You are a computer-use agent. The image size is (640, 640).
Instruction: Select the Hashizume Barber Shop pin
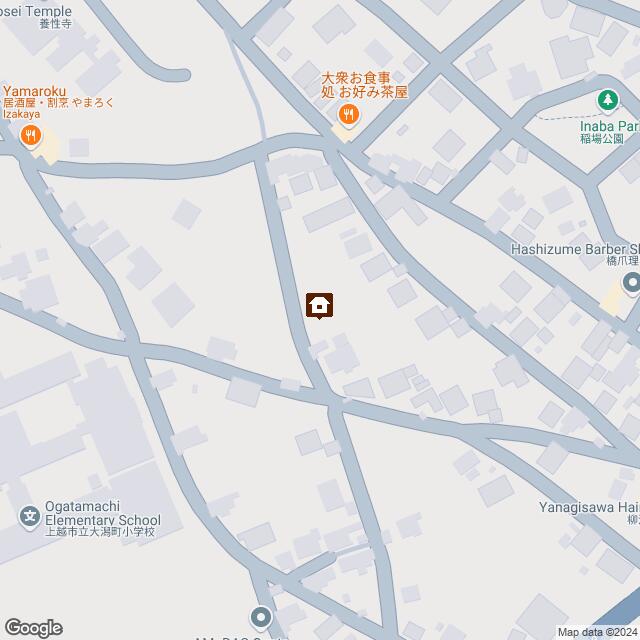[631, 285]
